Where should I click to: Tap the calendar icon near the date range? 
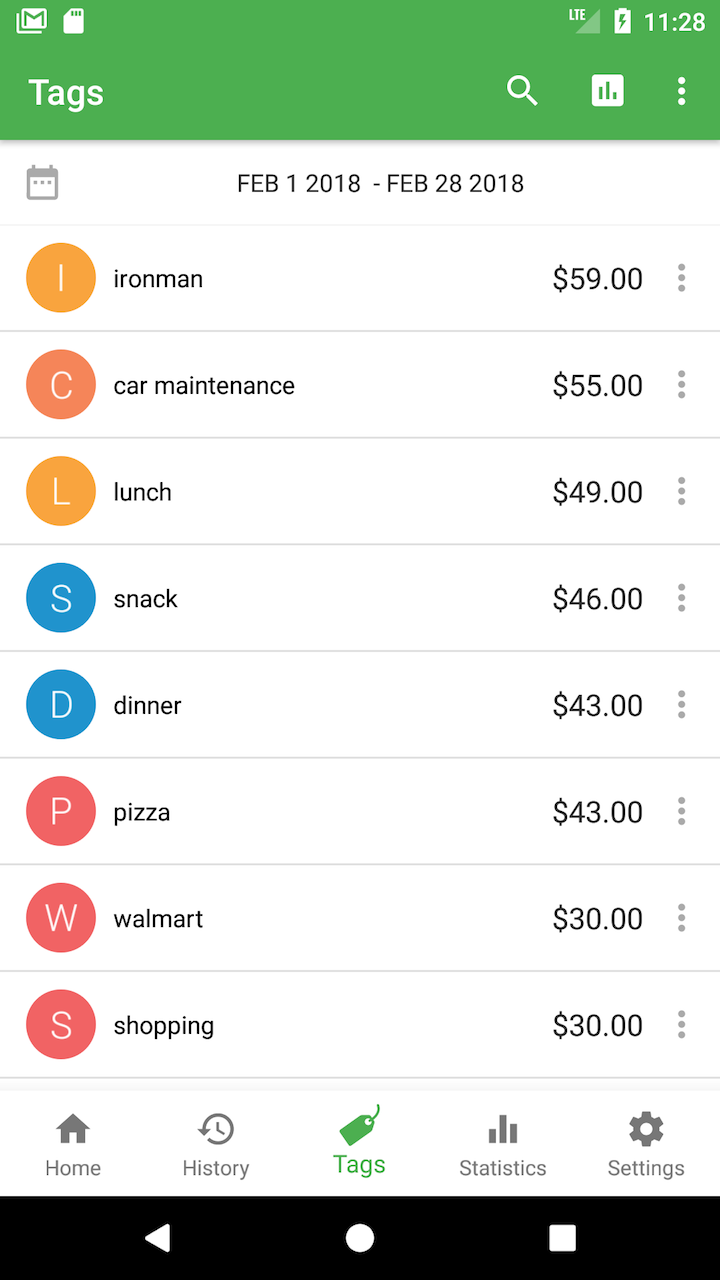tap(40, 183)
